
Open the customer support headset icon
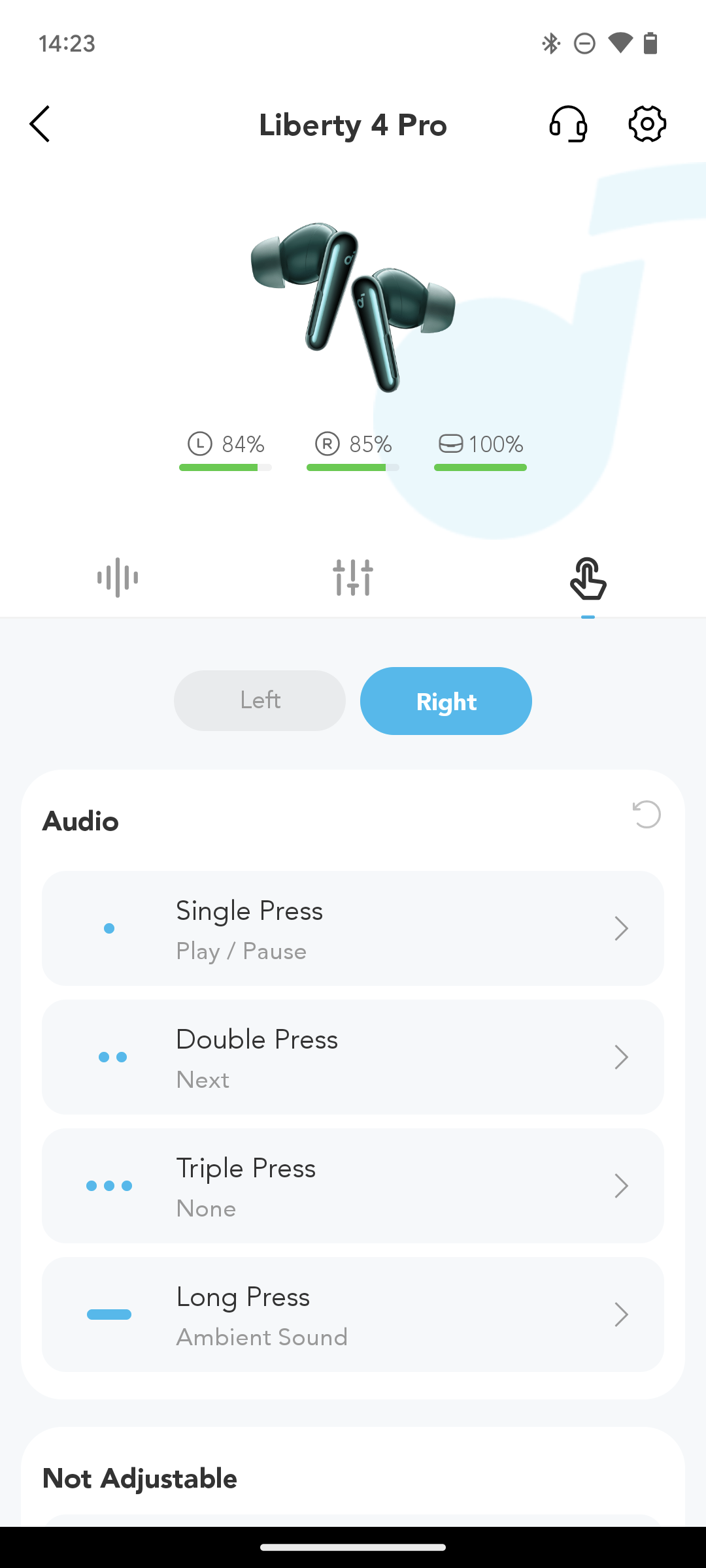click(568, 124)
